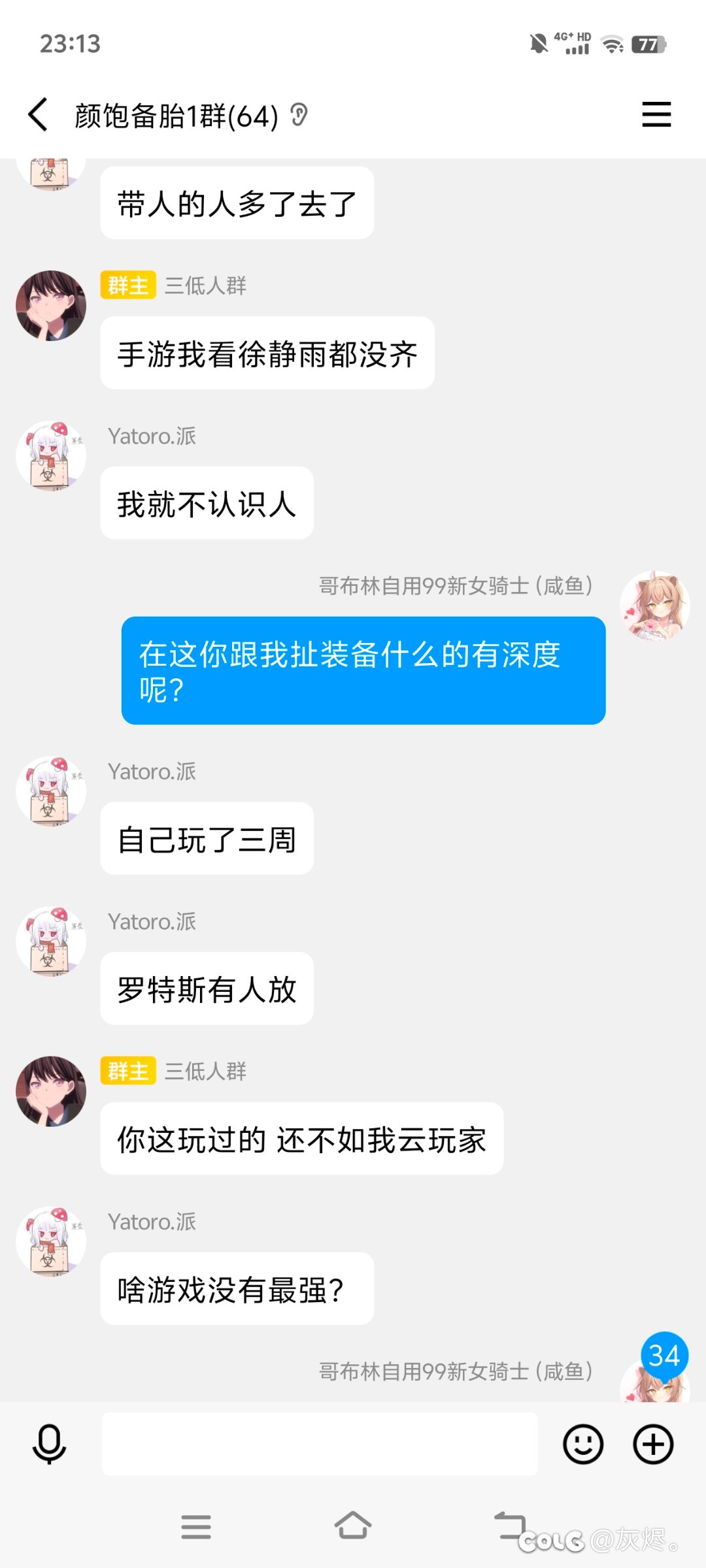
Task: Open Yatoro.派 avatar beside 啥游戏没有最强?
Action: pyautogui.click(x=51, y=1241)
